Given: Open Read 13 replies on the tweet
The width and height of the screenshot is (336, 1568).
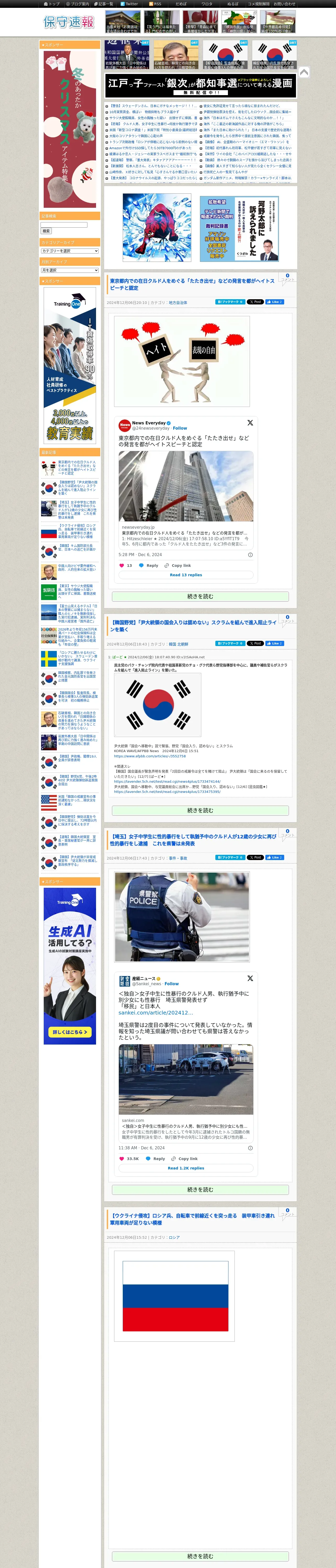Looking at the screenshot, I should pos(185,575).
